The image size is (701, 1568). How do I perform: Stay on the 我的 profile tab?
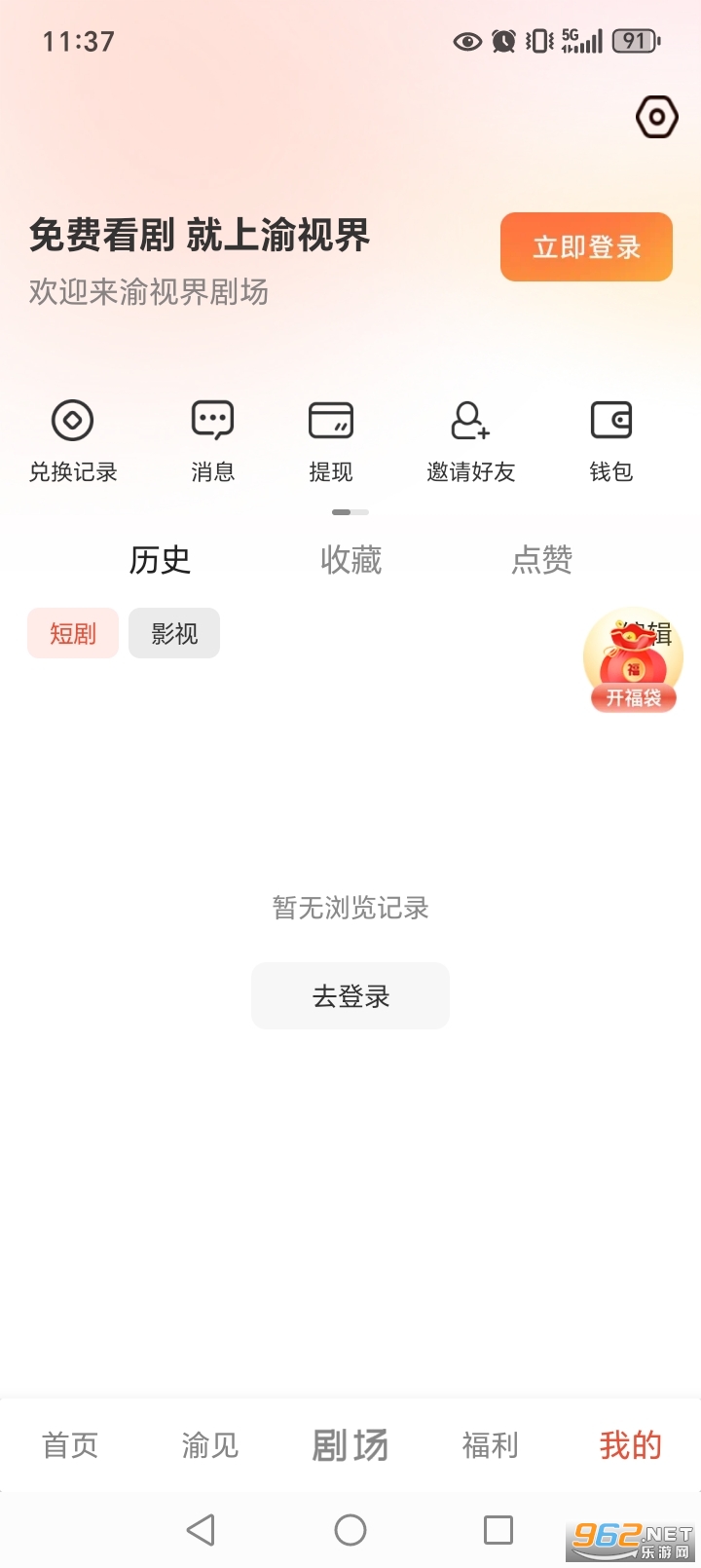[x=629, y=1446]
